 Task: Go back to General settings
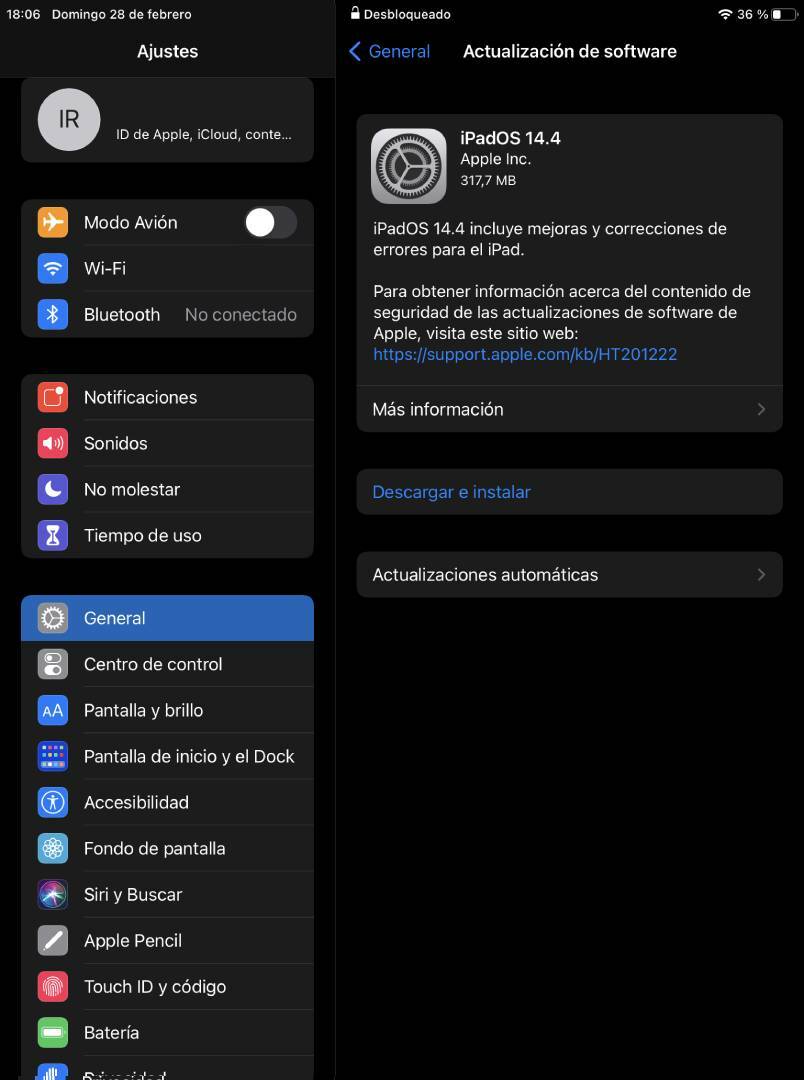tap(389, 51)
